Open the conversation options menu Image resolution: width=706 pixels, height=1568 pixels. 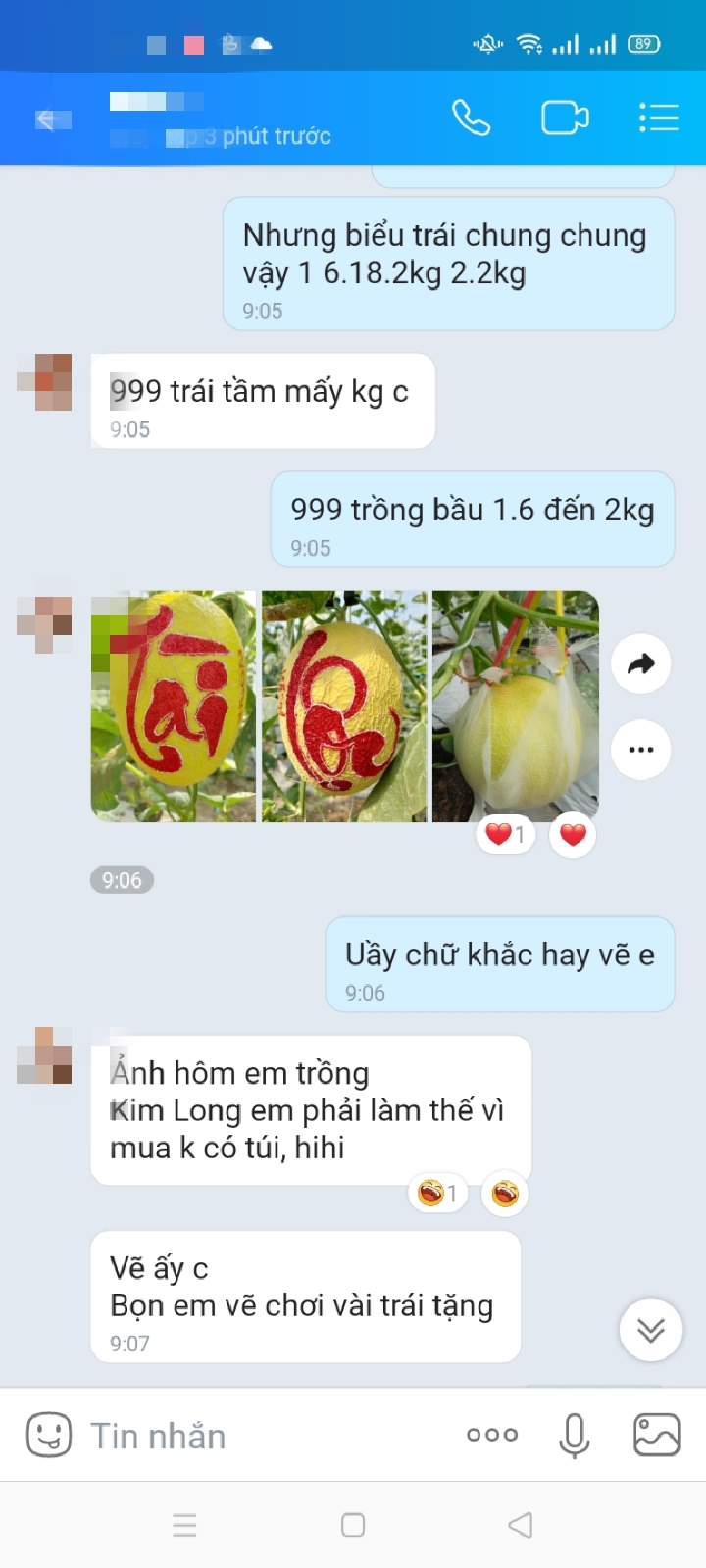click(658, 119)
